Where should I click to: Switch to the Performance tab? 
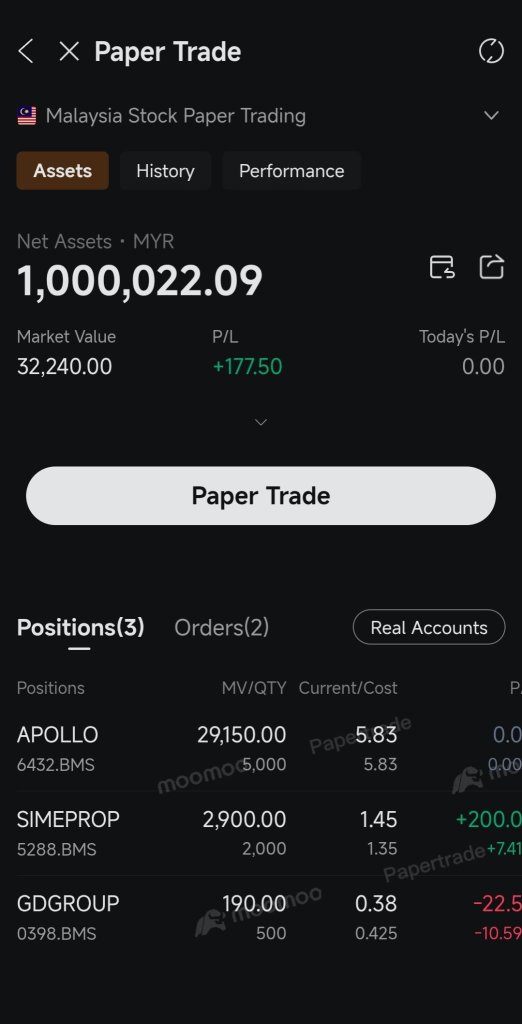pos(291,170)
